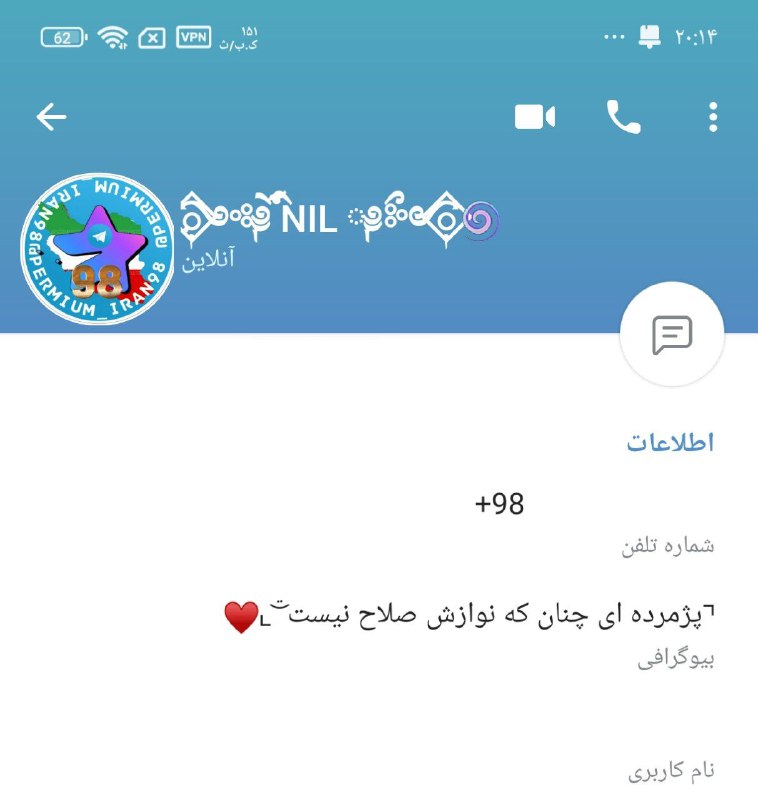Go back using the arrow icon
The width and height of the screenshot is (758, 800).
pyautogui.click(x=51, y=117)
